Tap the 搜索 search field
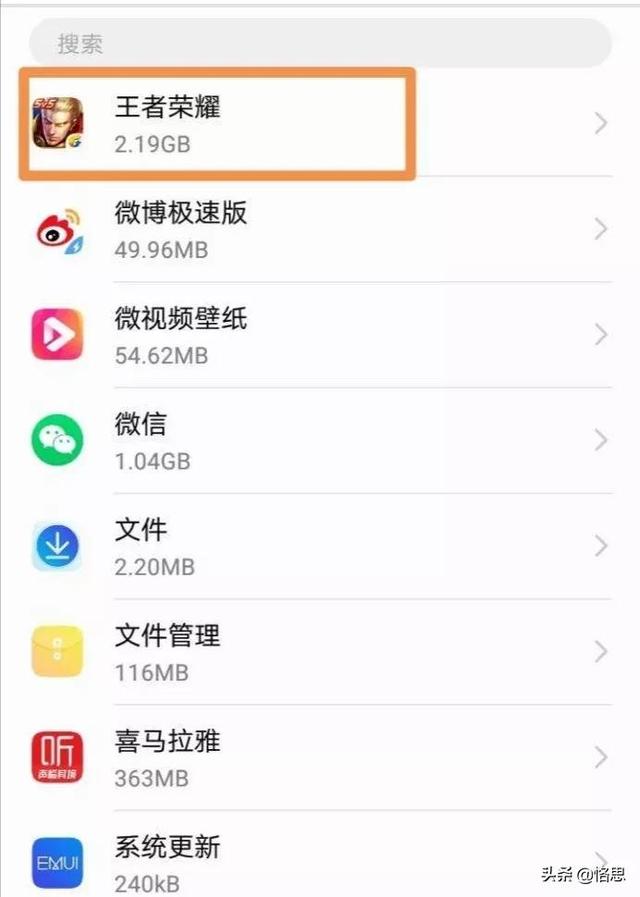640x897 pixels. click(320, 43)
